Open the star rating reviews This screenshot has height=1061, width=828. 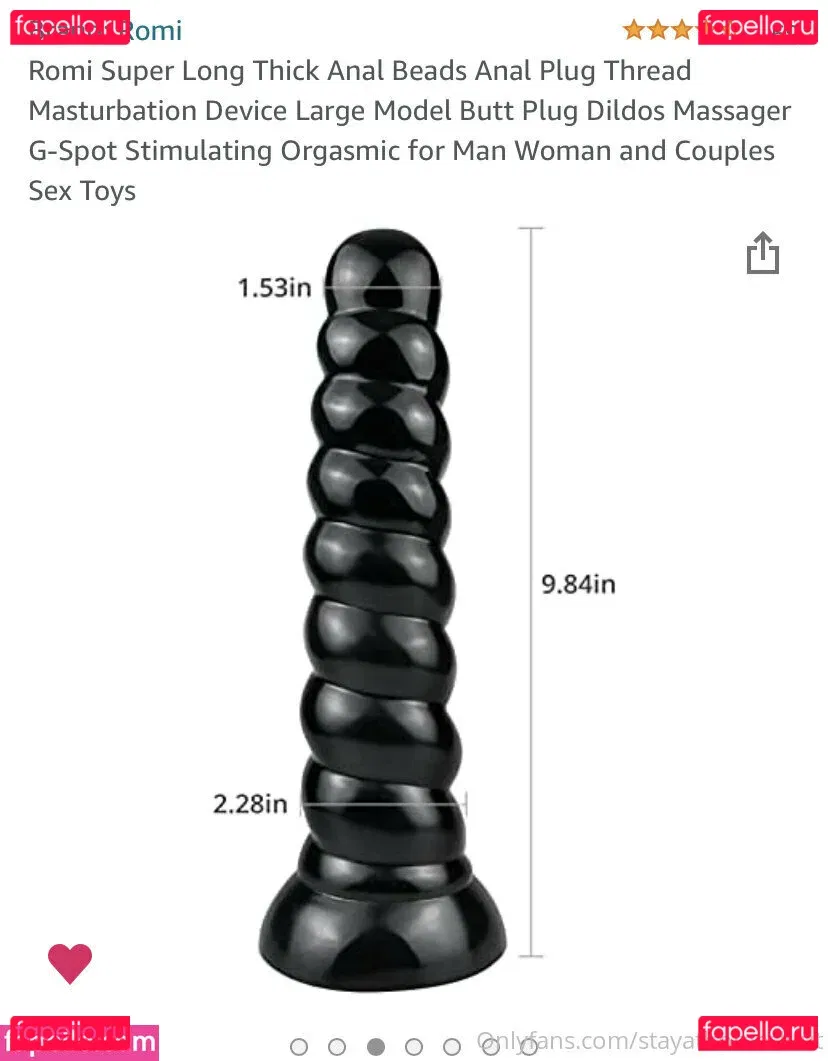tap(660, 30)
